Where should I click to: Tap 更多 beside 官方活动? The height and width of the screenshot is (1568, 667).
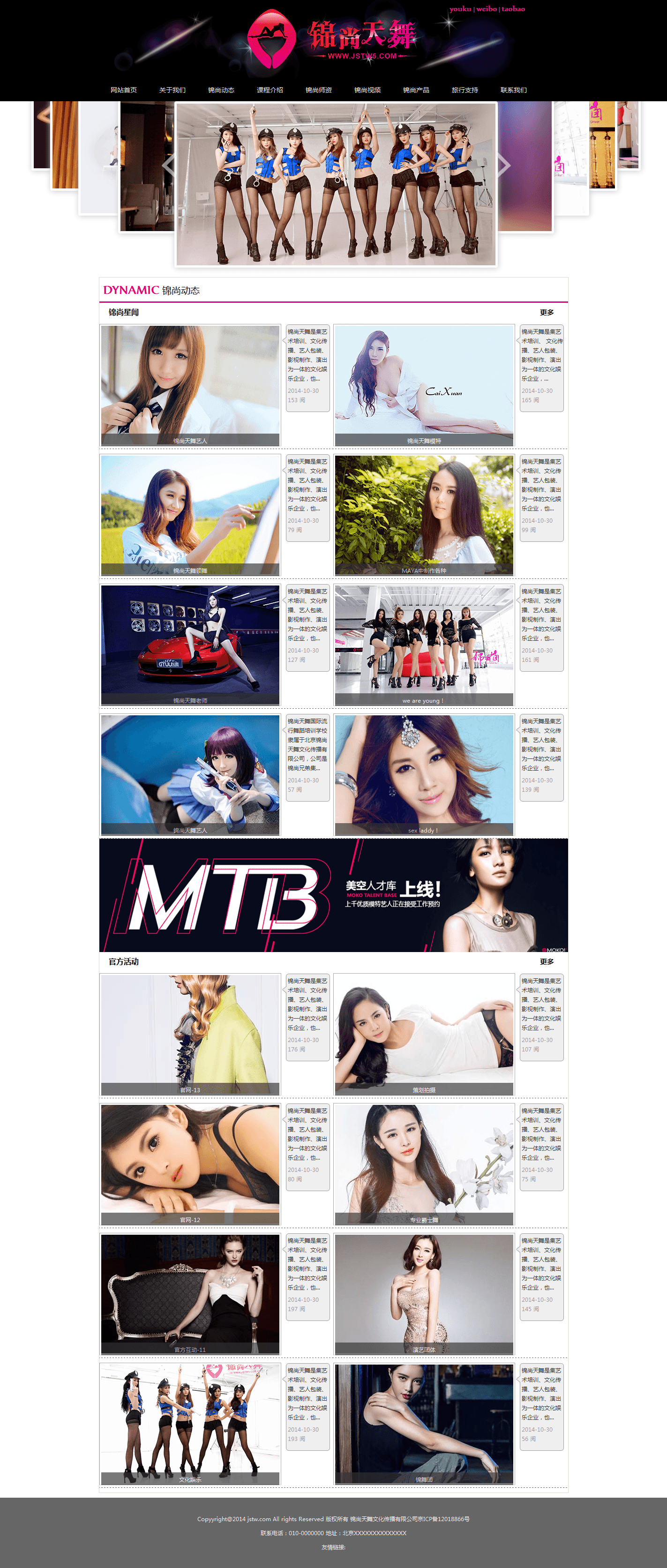pos(547,962)
